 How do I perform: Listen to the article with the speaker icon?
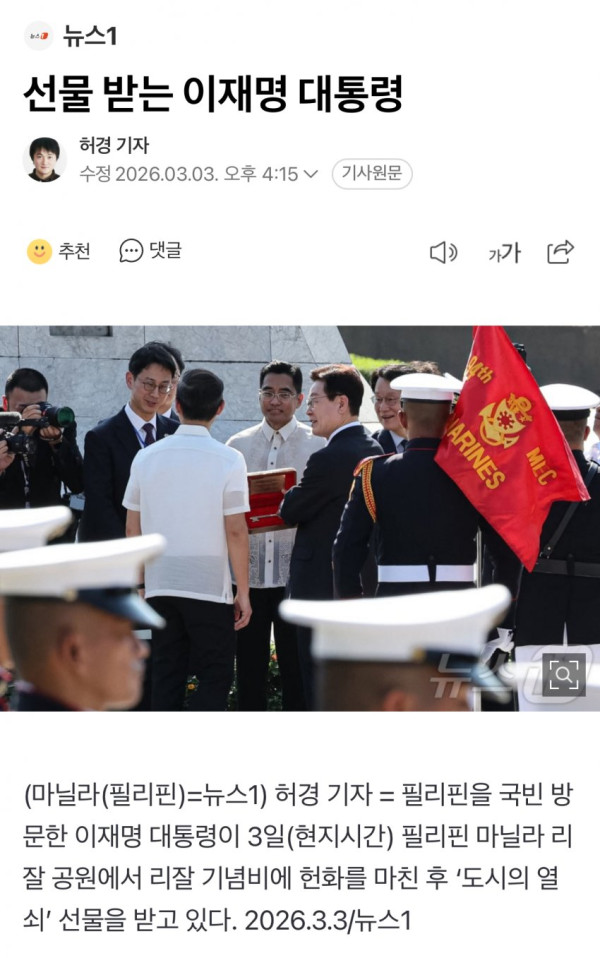[443, 252]
